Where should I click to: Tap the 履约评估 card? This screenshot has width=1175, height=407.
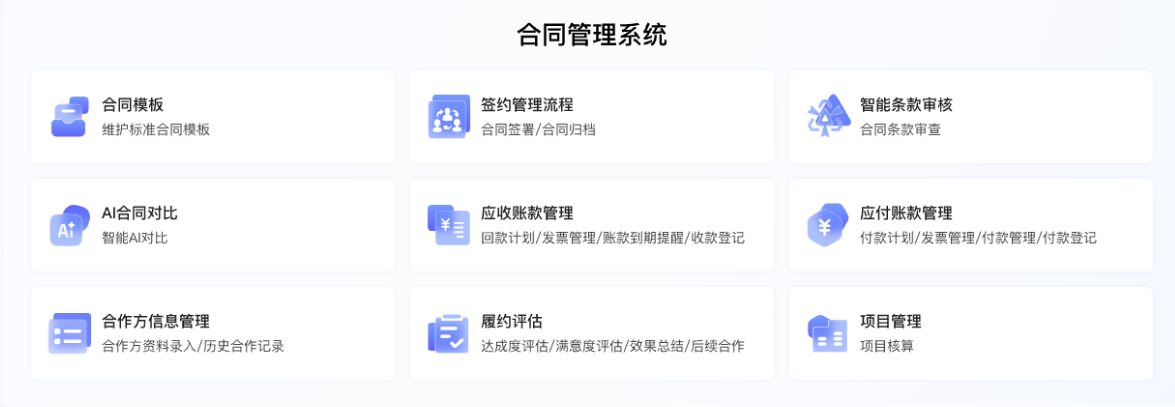pos(591,333)
